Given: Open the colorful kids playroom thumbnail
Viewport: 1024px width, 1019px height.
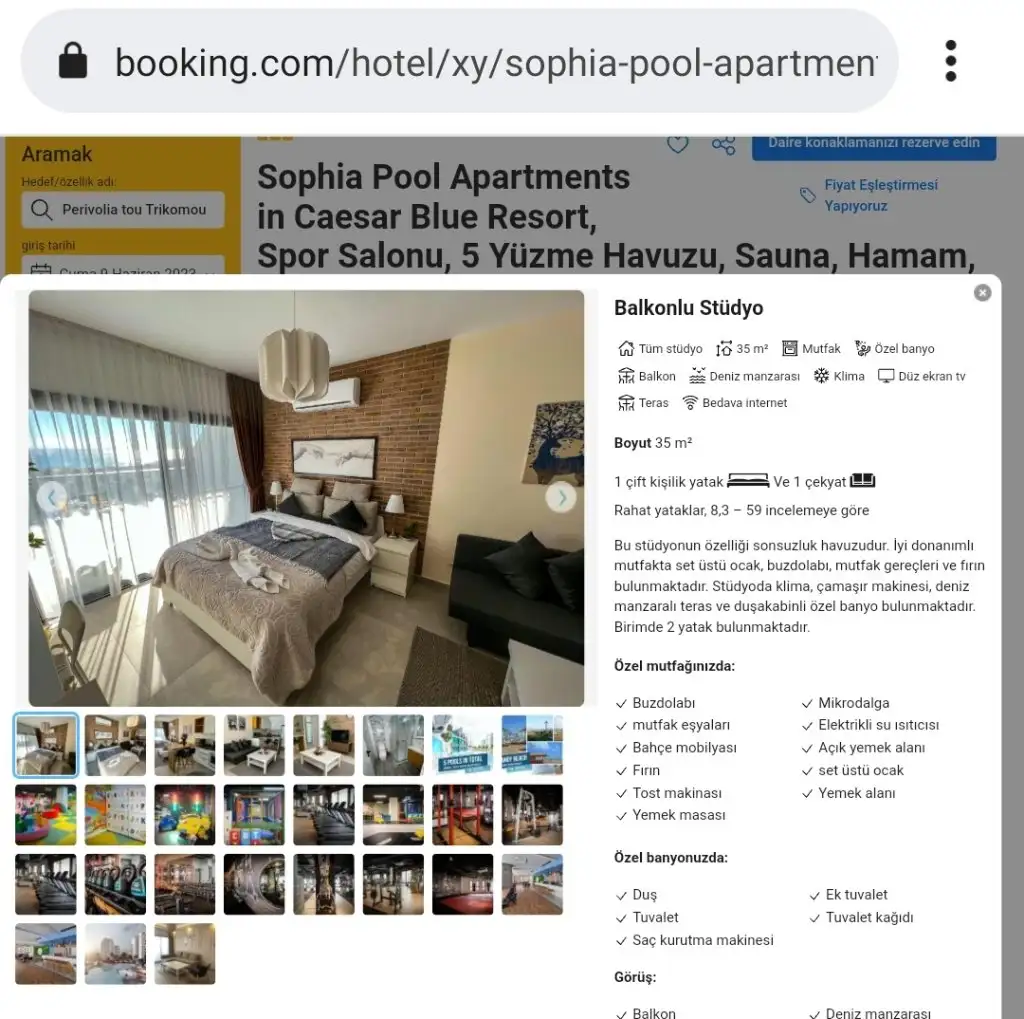Looking at the screenshot, I should [45, 814].
